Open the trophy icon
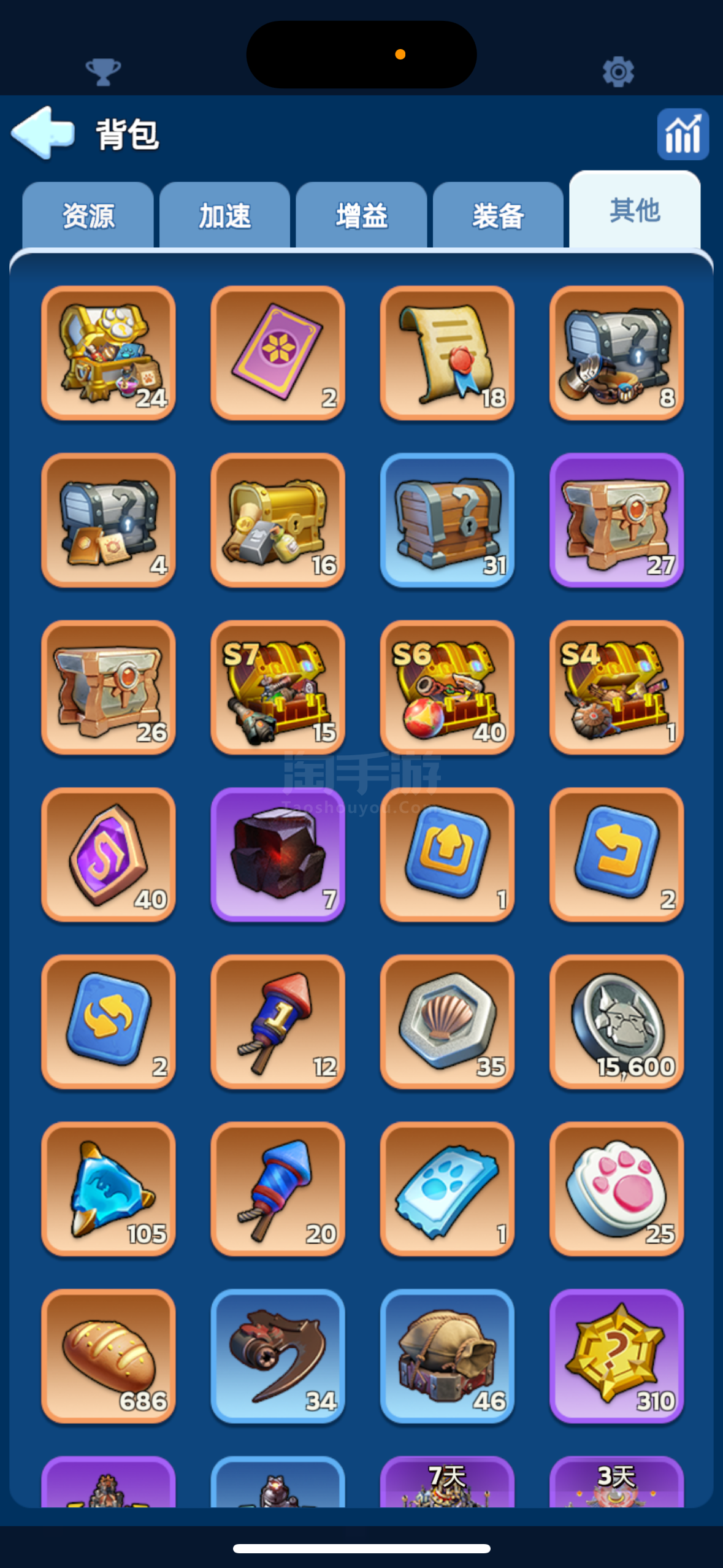This screenshot has height=1568, width=723. pyautogui.click(x=103, y=72)
